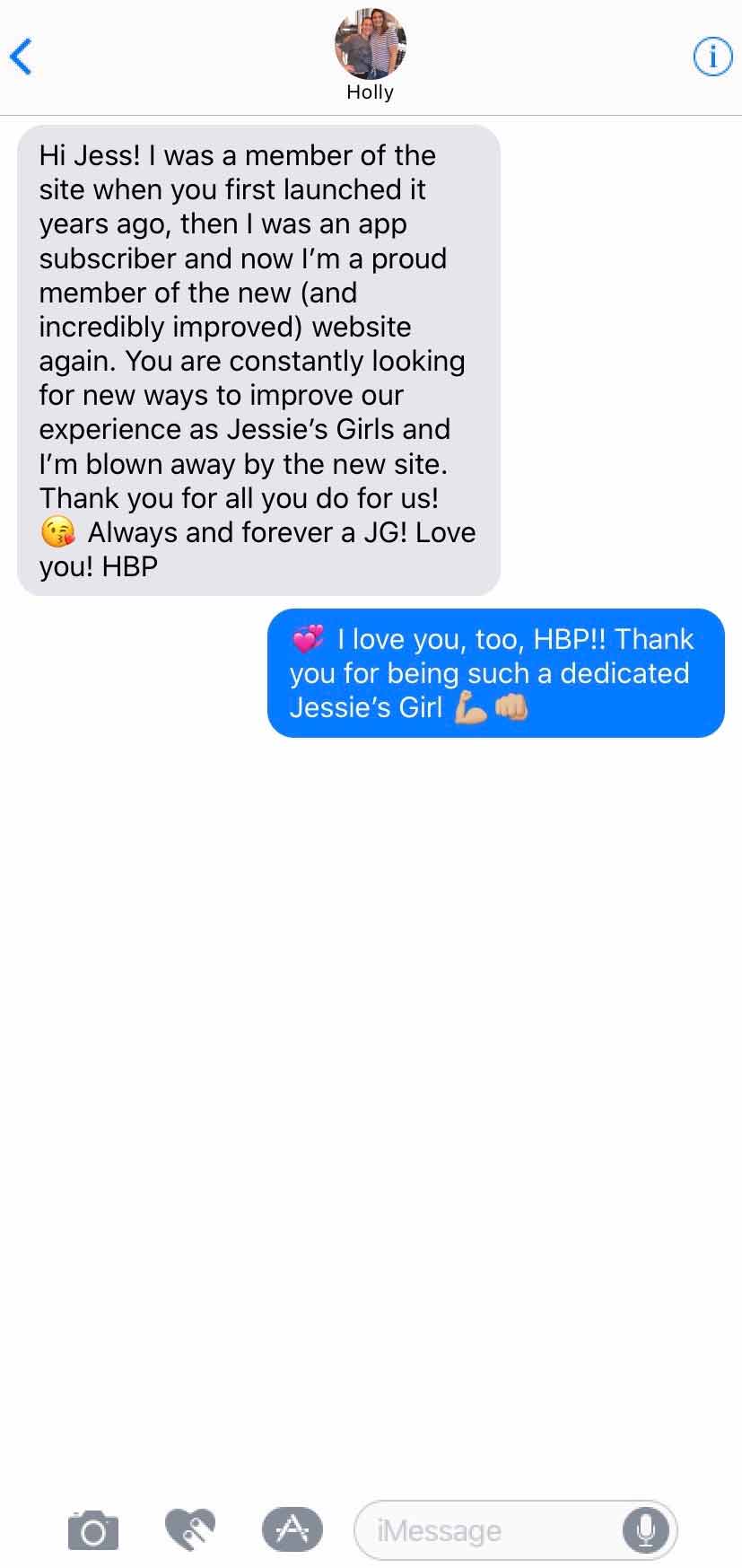The height and width of the screenshot is (1568, 742).
Task: Open the camera to attach a photo
Action: click(93, 1530)
